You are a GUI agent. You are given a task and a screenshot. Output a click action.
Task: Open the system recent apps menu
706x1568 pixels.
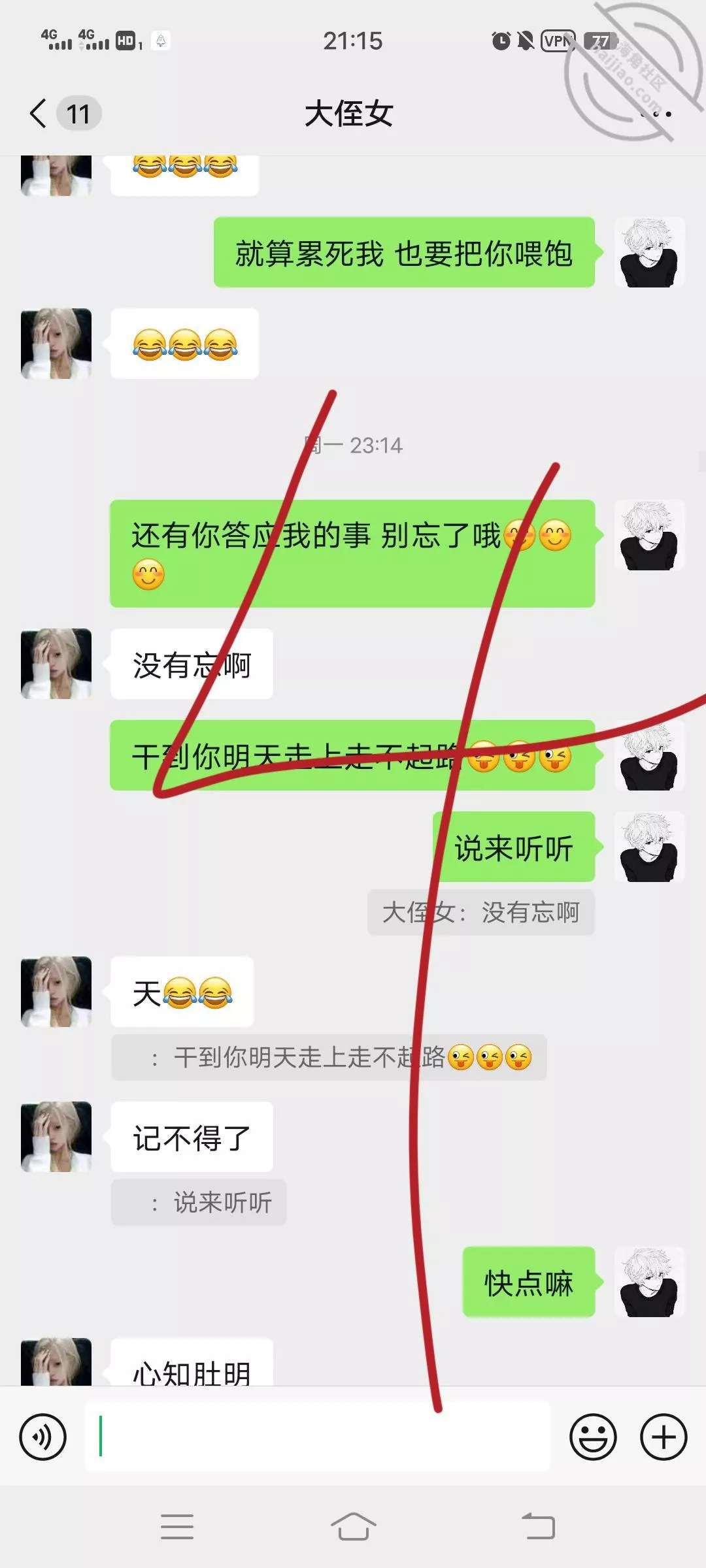[177, 1527]
